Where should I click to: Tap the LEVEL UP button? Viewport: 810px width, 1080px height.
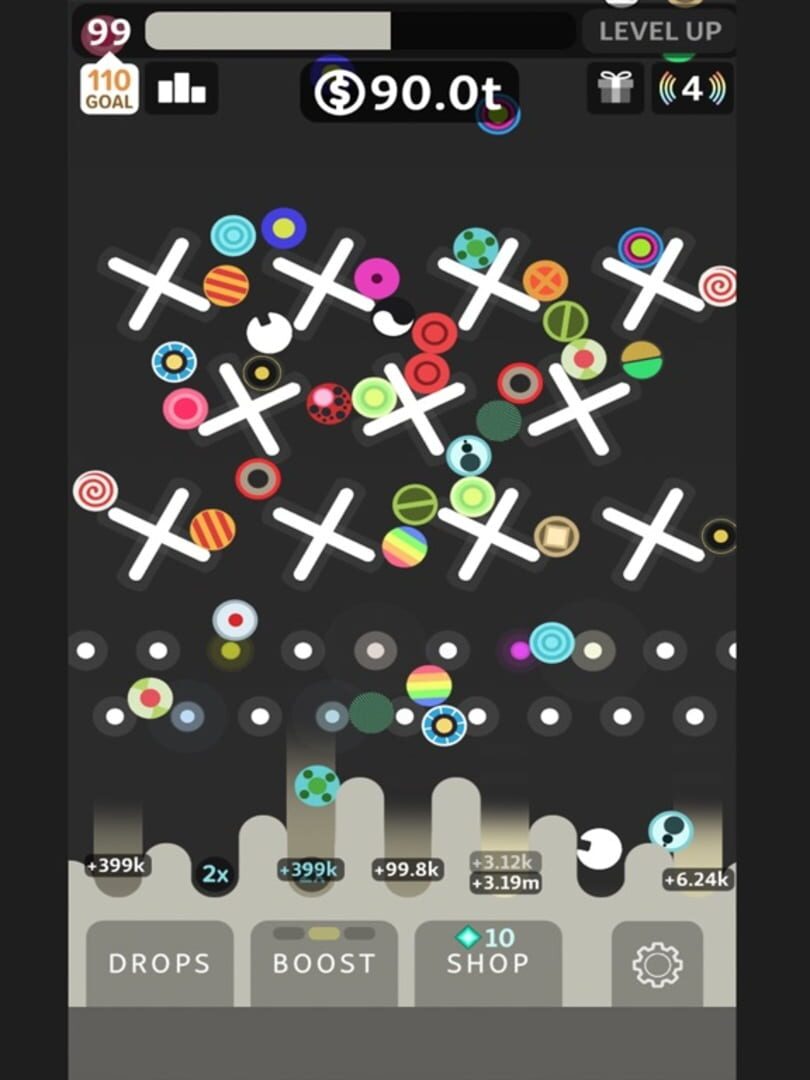click(659, 32)
